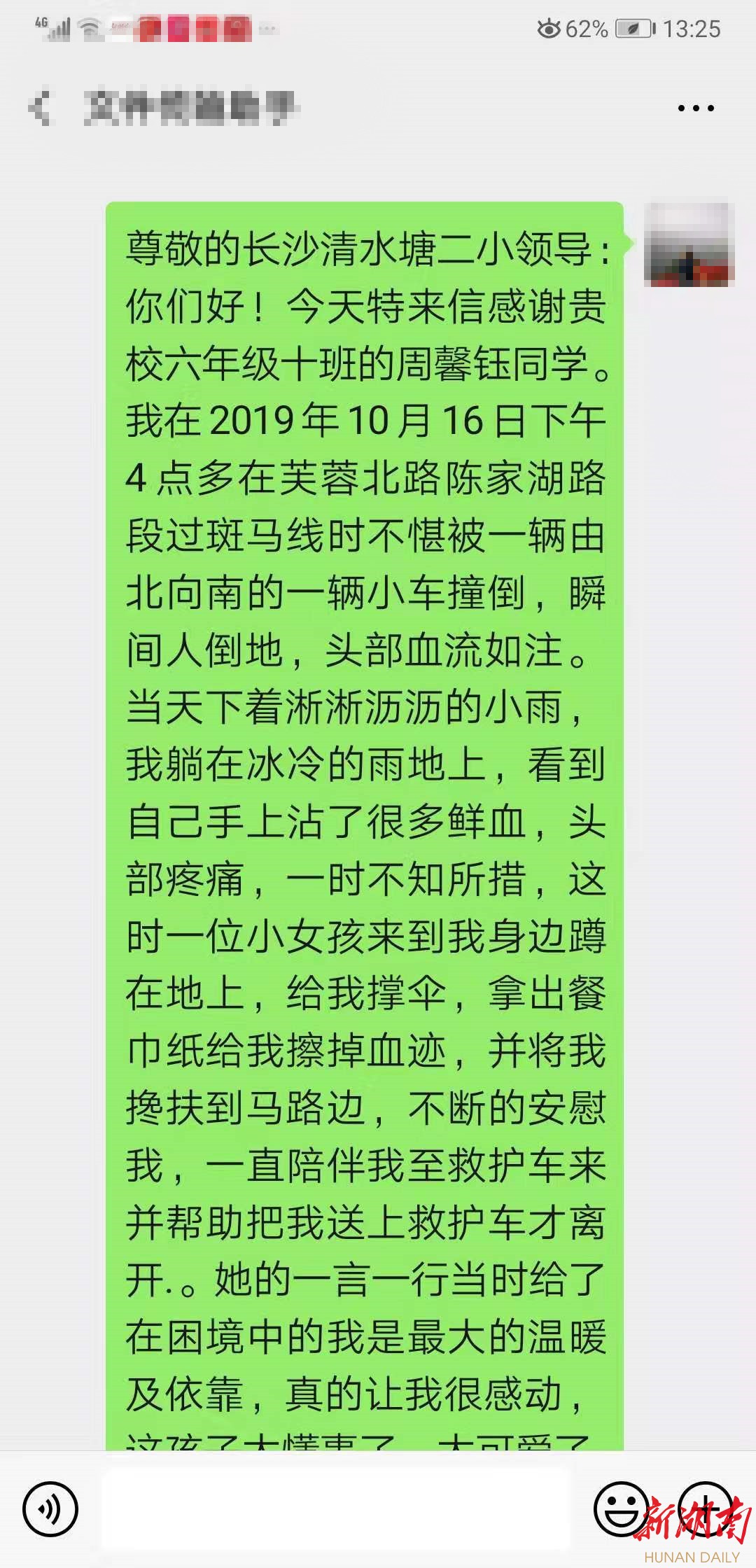This screenshot has height=1568, width=756.
Task: Tap the sender's avatar beside the message
Action: [689, 245]
